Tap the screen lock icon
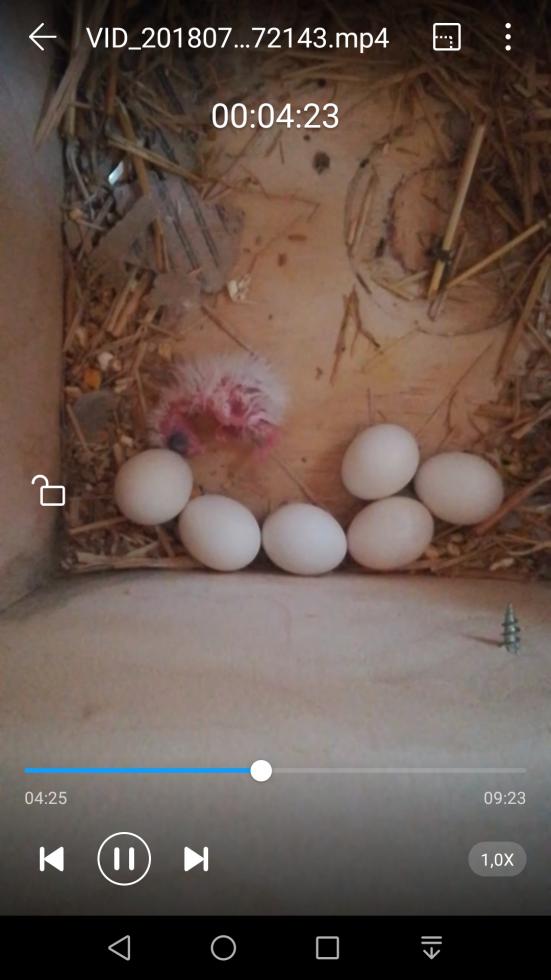The width and height of the screenshot is (551, 980). tap(48, 491)
